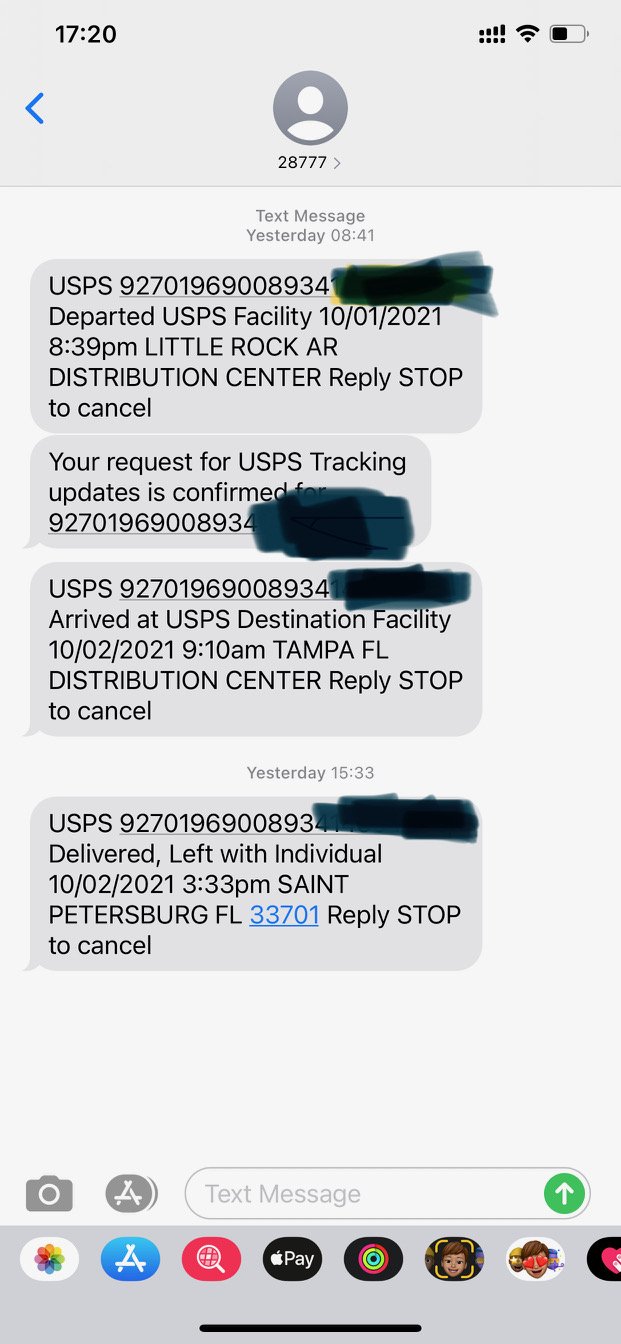Open the App Store iMessage app
The image size is (621, 1344).
coord(130,1259)
